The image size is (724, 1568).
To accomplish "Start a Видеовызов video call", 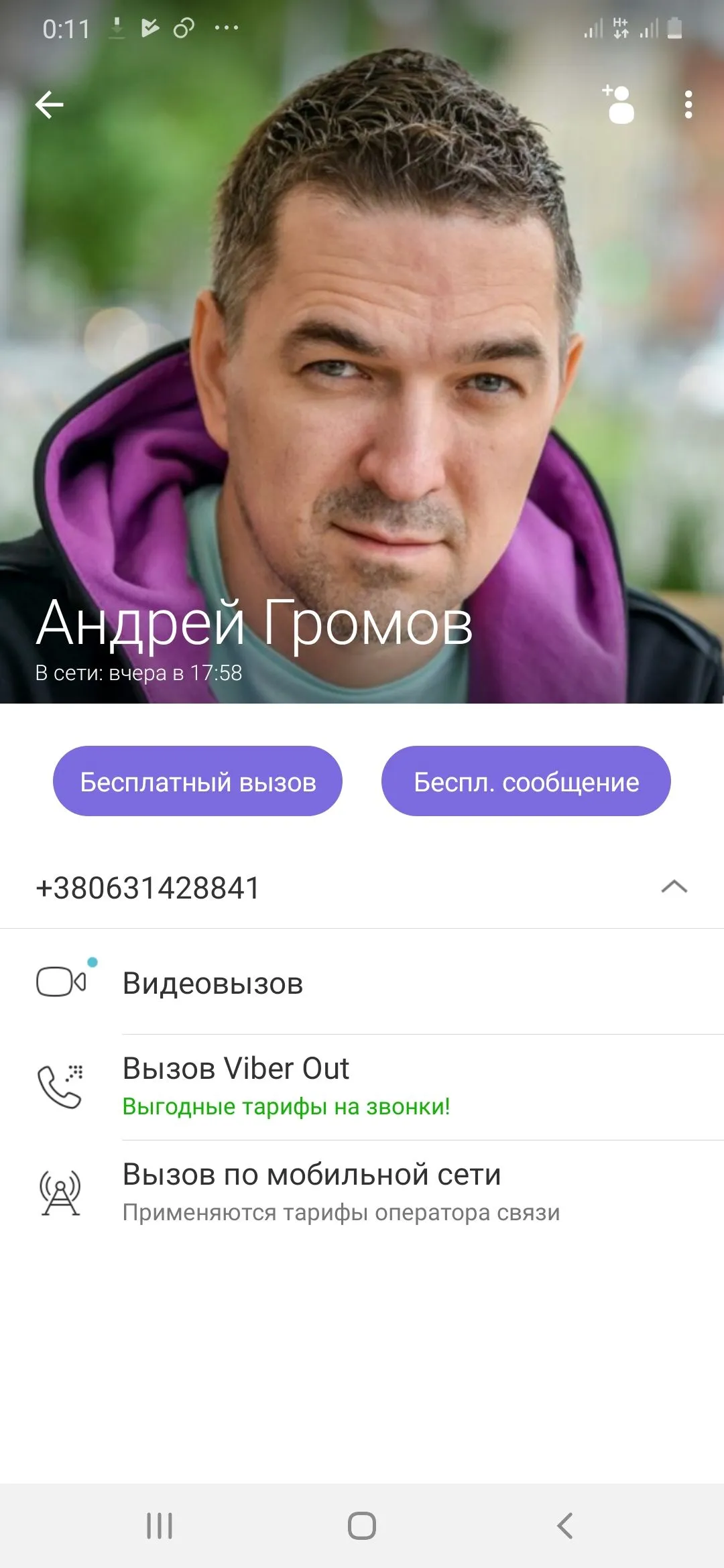I will [213, 983].
